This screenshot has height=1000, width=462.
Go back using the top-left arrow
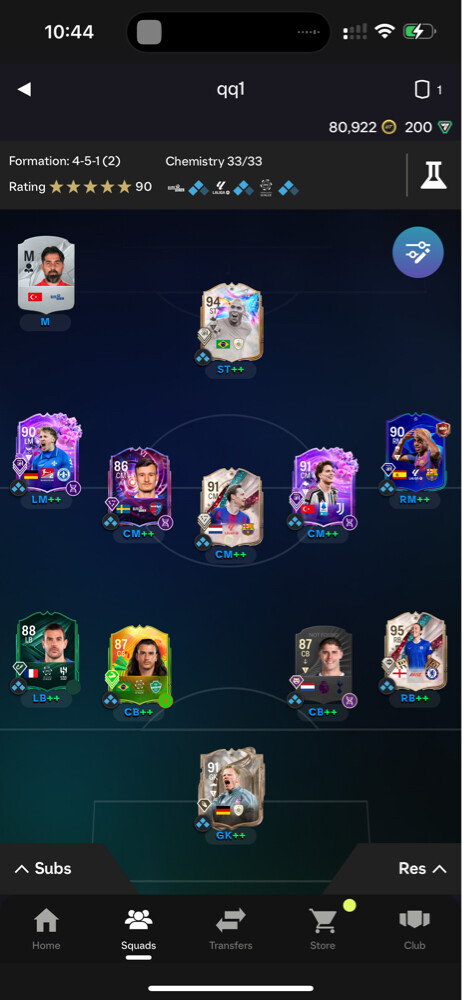click(24, 89)
